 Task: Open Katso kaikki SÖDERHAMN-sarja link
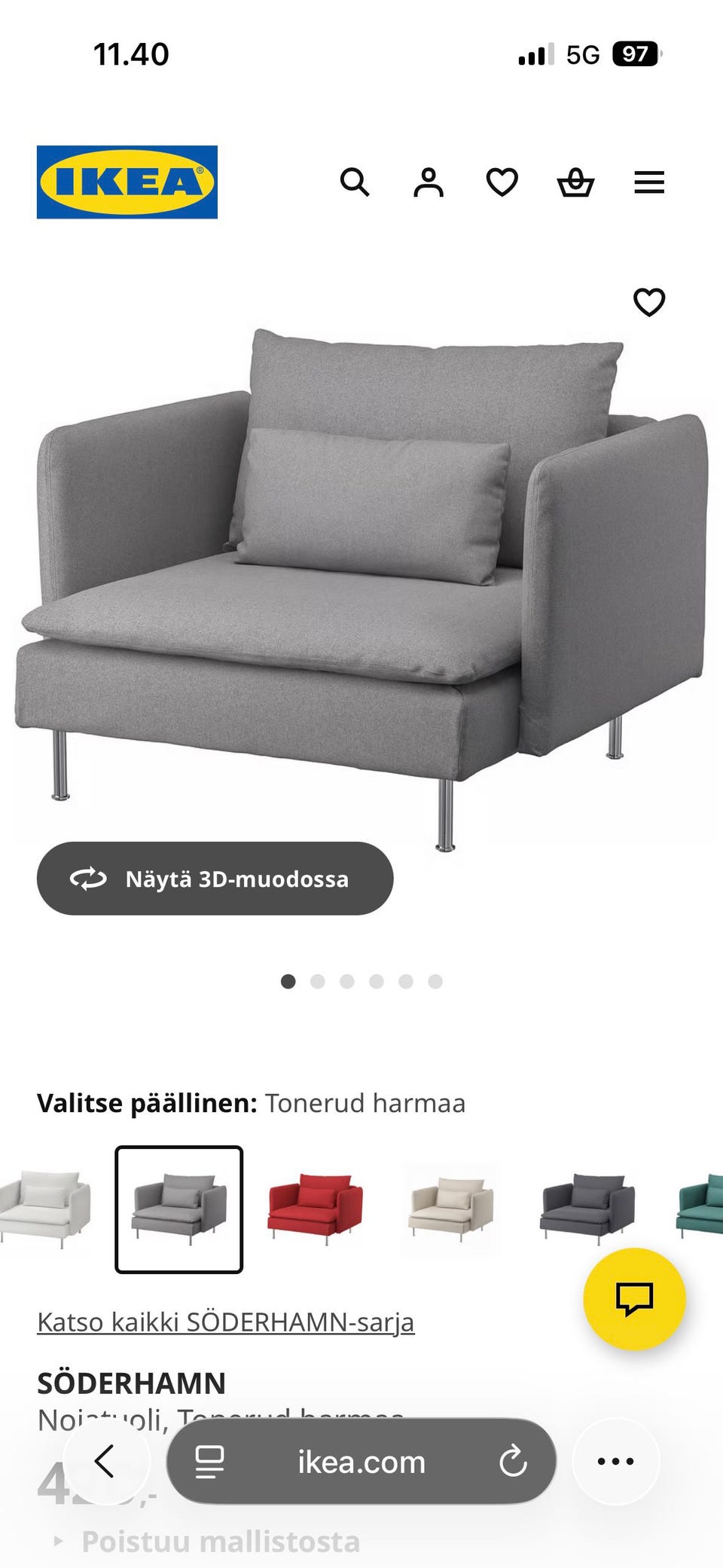(x=226, y=1321)
